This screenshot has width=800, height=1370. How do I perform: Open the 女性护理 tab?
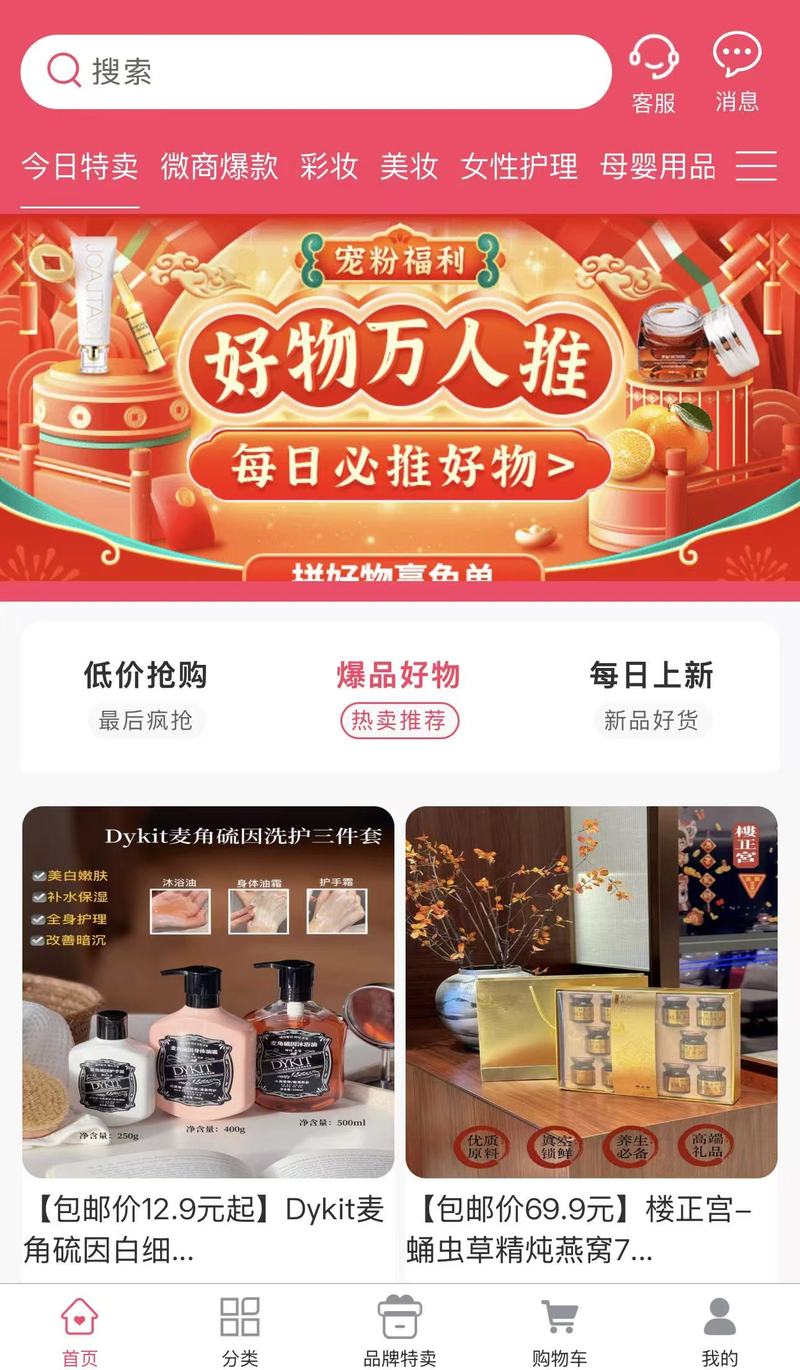click(519, 166)
